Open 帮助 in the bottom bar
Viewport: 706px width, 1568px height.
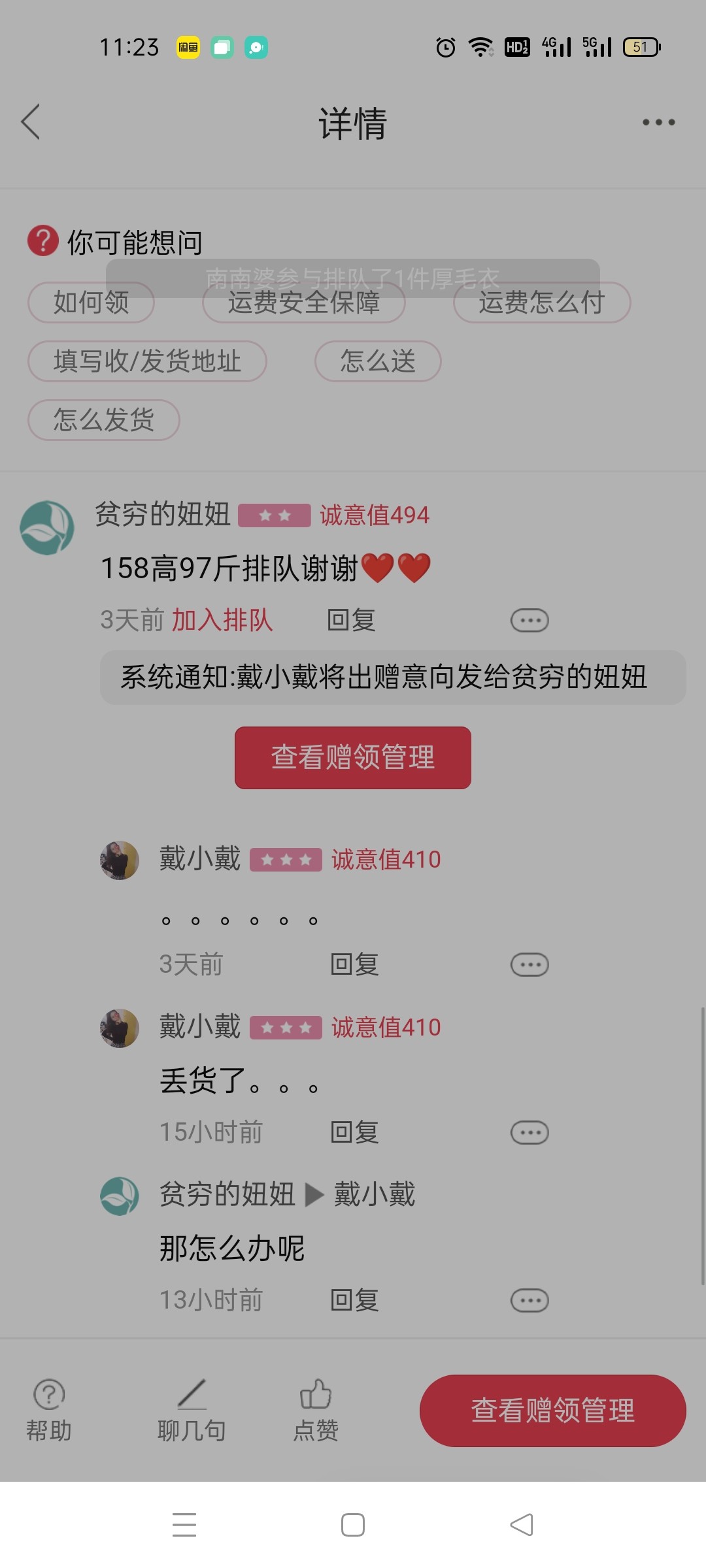pos(49,1410)
